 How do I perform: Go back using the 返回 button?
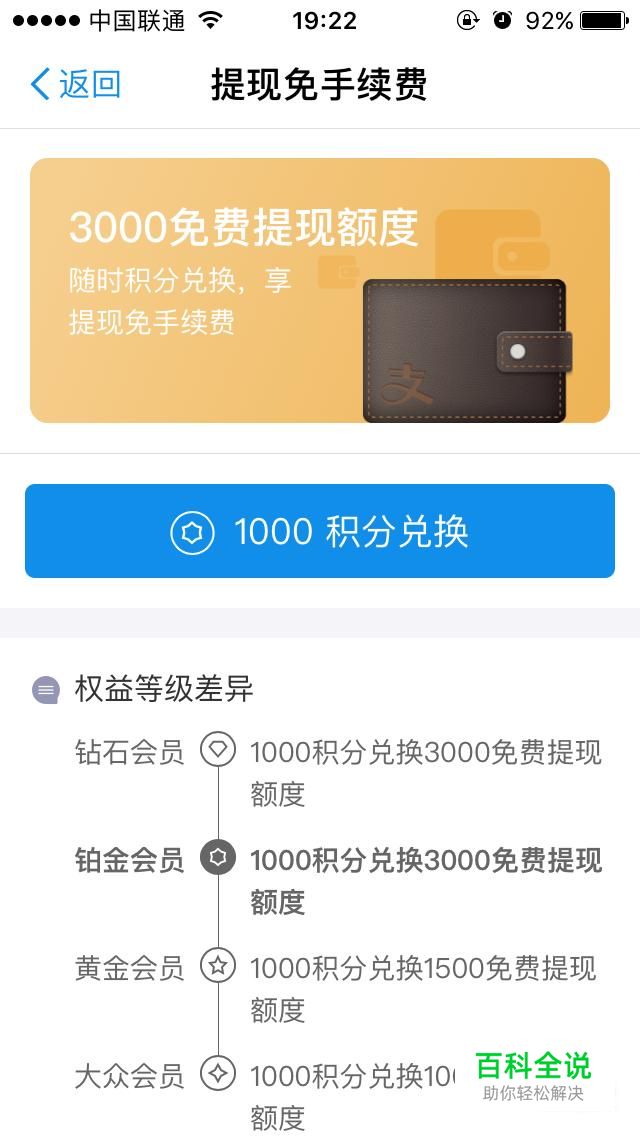pos(75,85)
